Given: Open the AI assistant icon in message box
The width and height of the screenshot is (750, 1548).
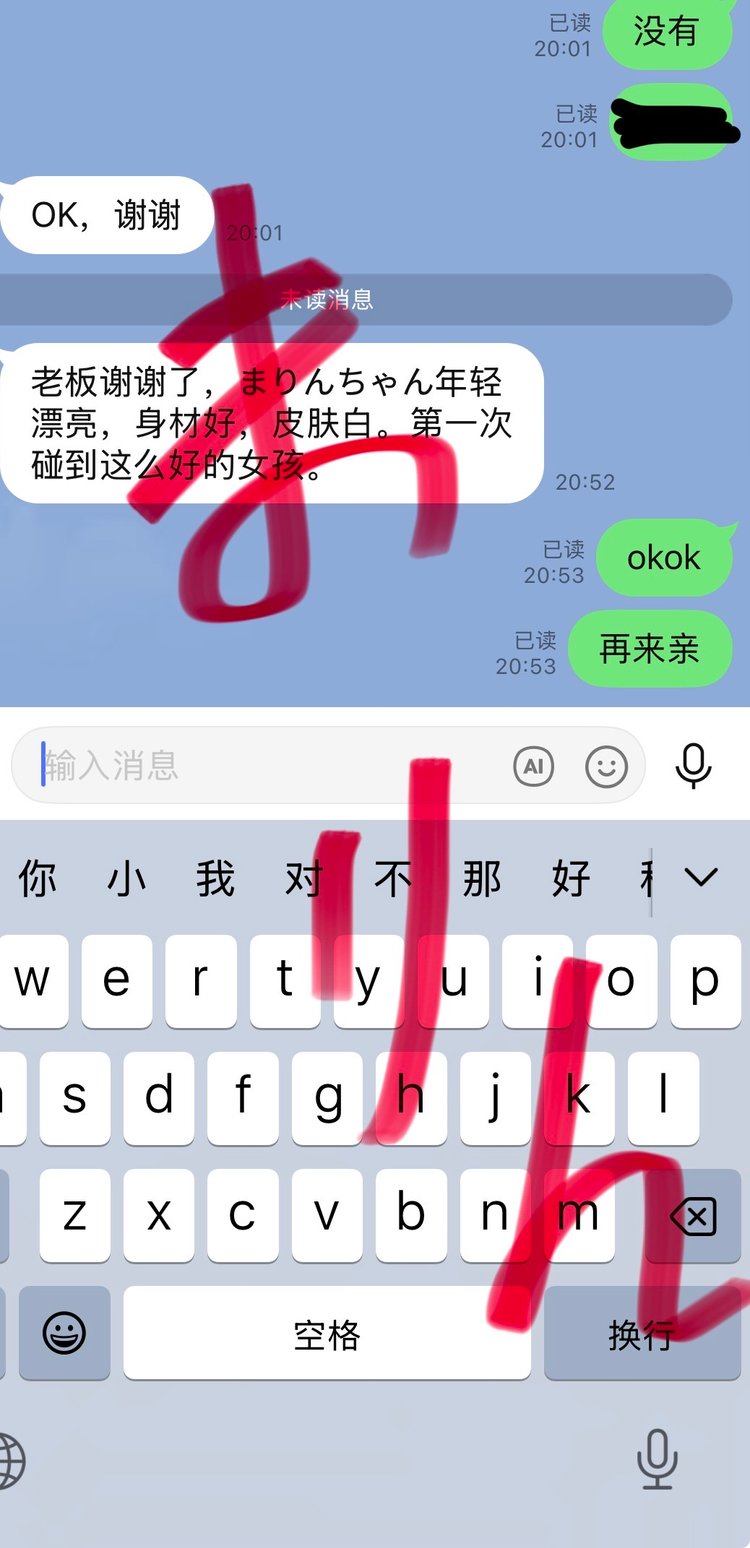Looking at the screenshot, I should point(533,767).
